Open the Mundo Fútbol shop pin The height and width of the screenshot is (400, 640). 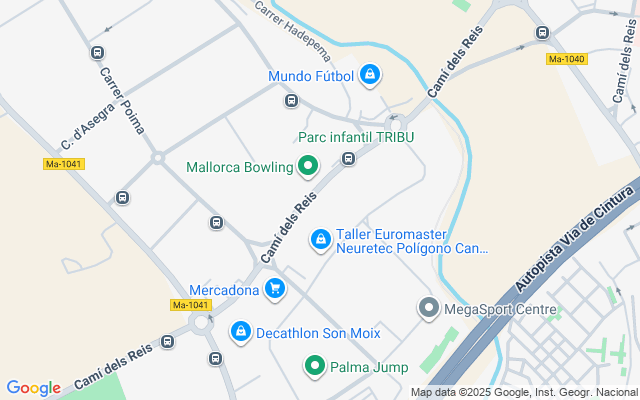coord(370,75)
